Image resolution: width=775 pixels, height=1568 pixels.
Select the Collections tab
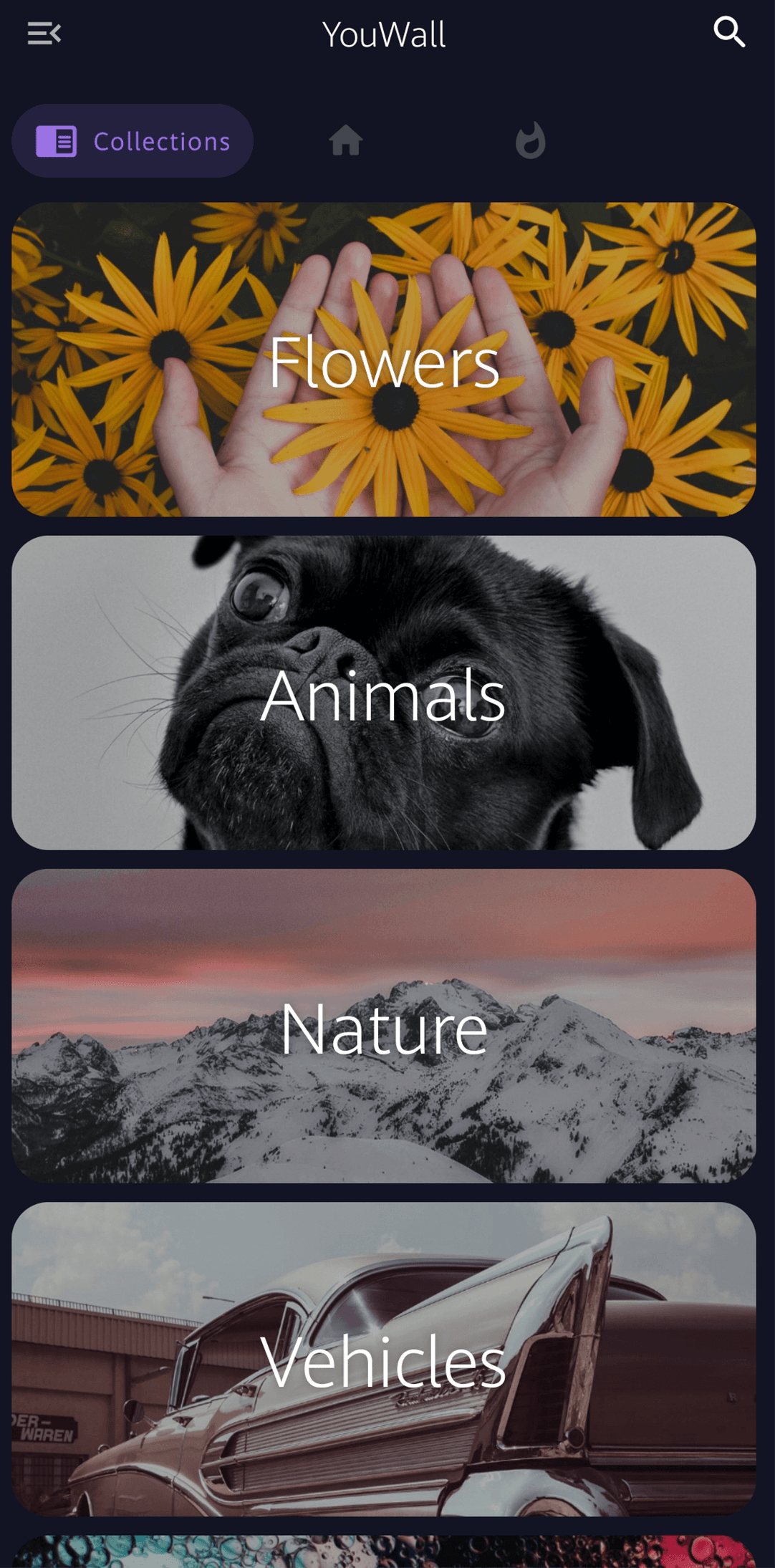pos(133,141)
